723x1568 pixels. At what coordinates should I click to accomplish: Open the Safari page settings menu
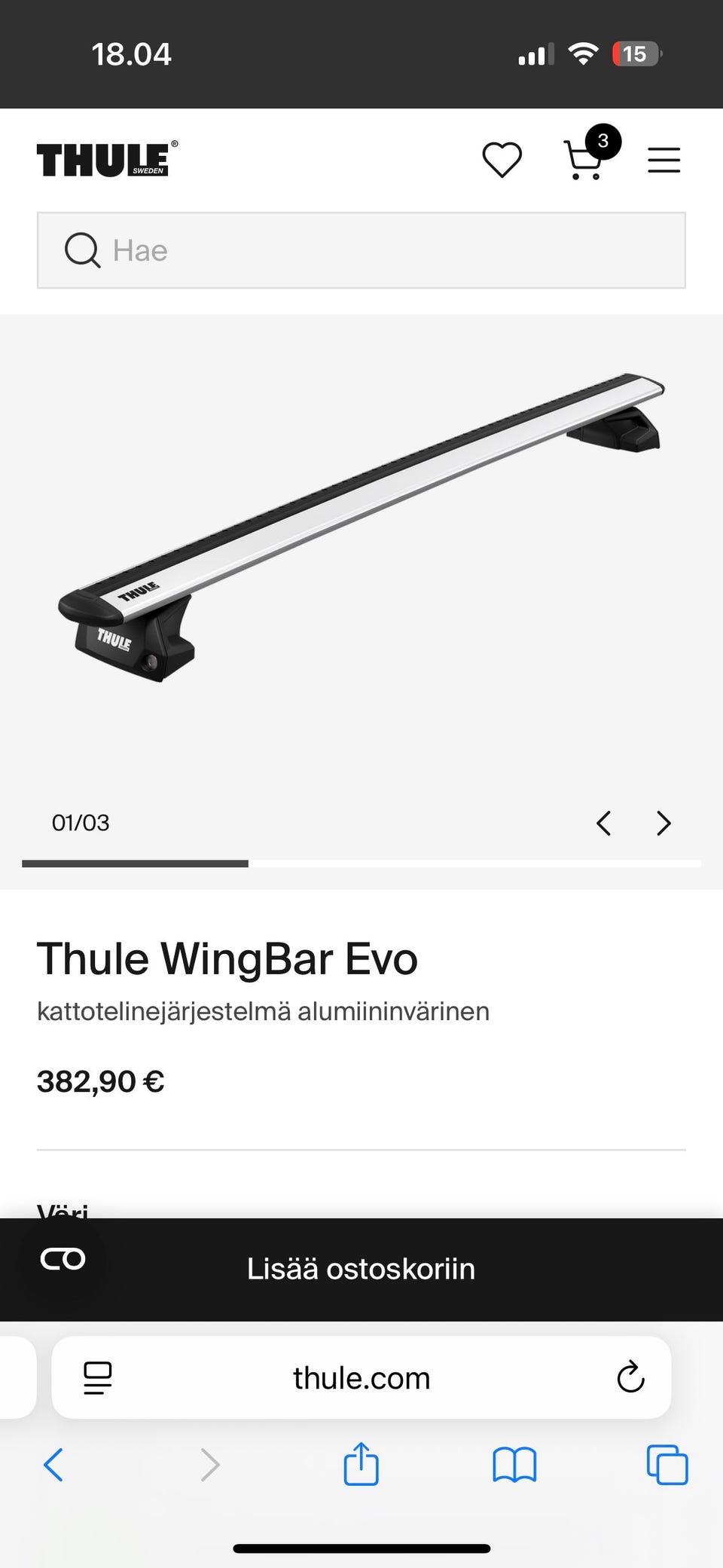[98, 1378]
